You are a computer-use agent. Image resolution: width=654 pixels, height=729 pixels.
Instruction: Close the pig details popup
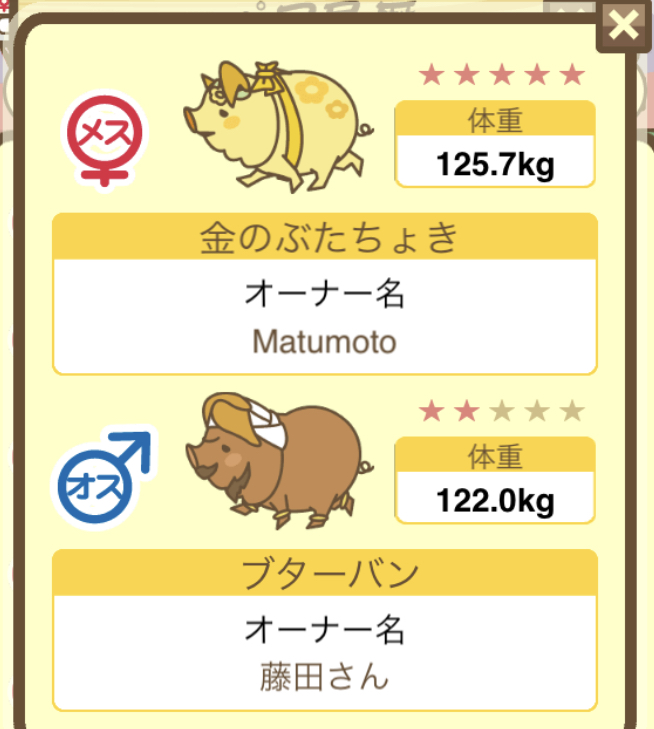pos(624,25)
